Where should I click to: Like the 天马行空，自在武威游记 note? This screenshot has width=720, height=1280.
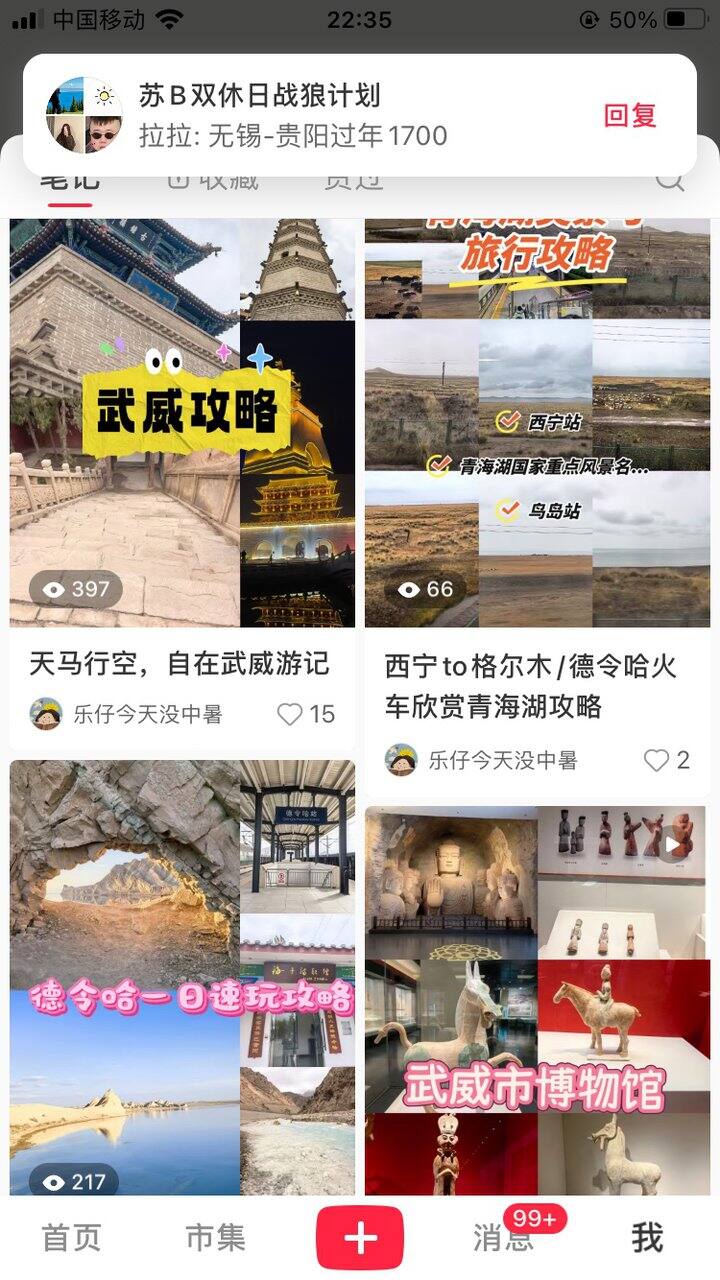pos(290,714)
